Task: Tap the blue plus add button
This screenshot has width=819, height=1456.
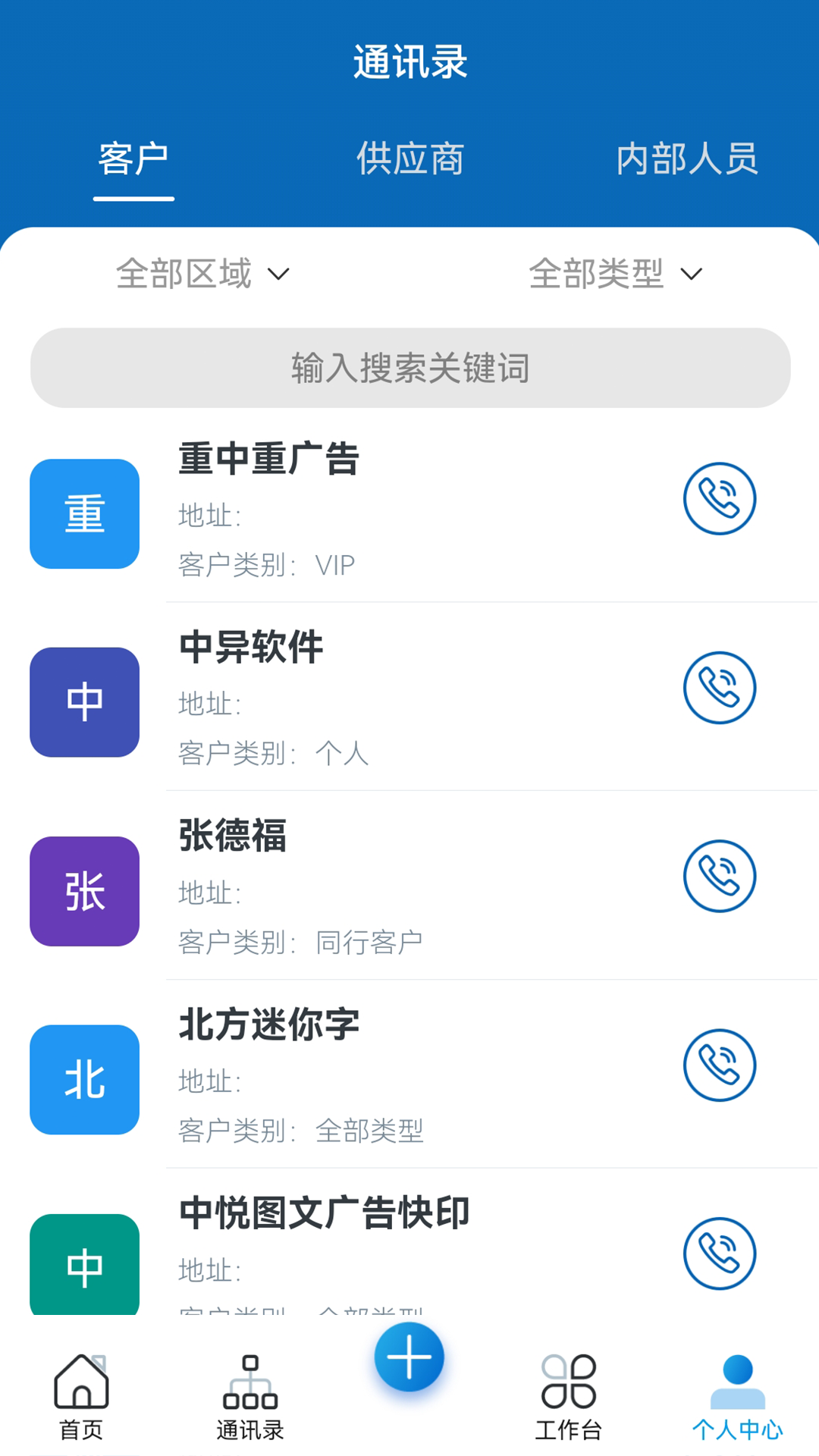Action: pyautogui.click(x=409, y=1357)
